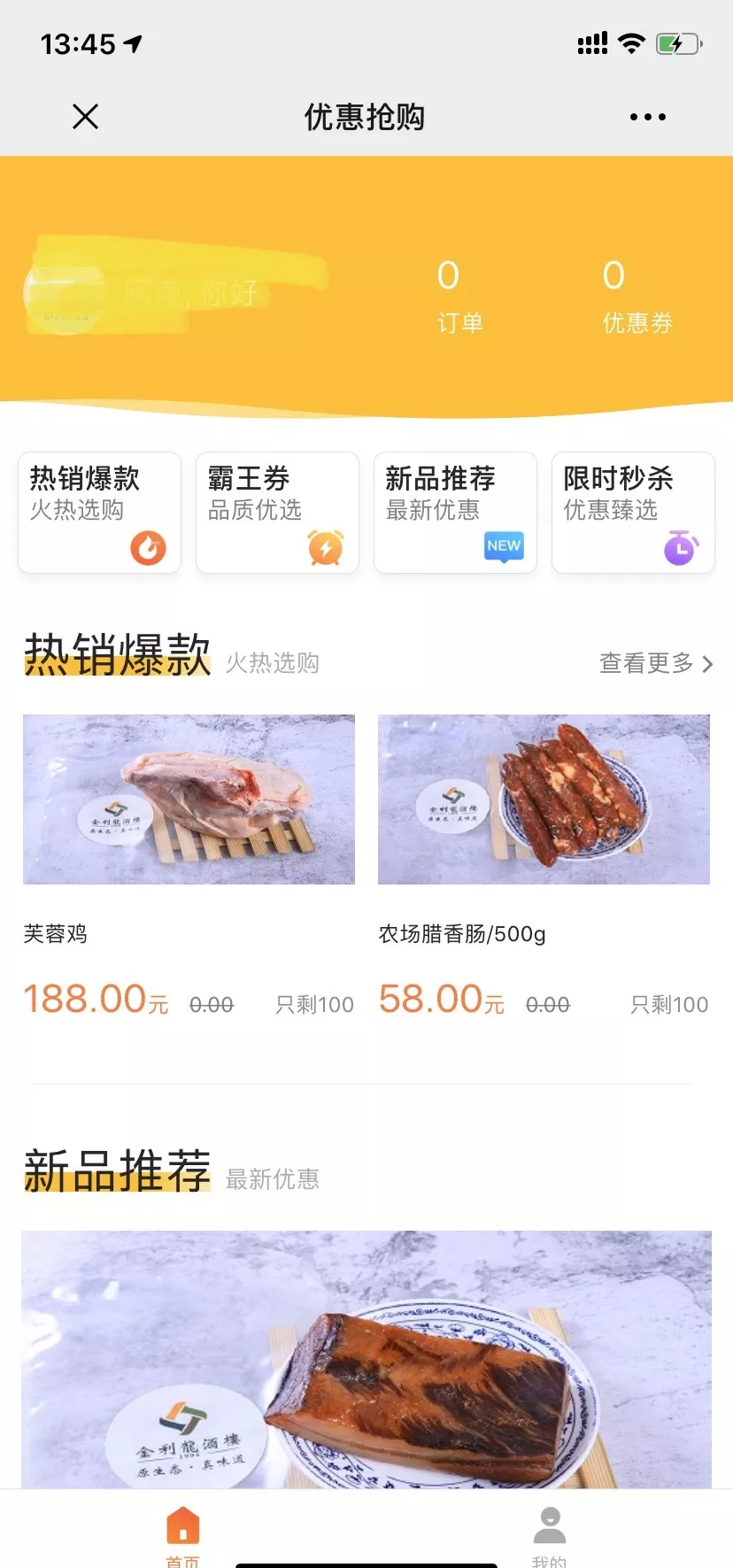733x1568 pixels.
Task: Tap 查看更多 for hot sellers
Action: click(x=655, y=663)
